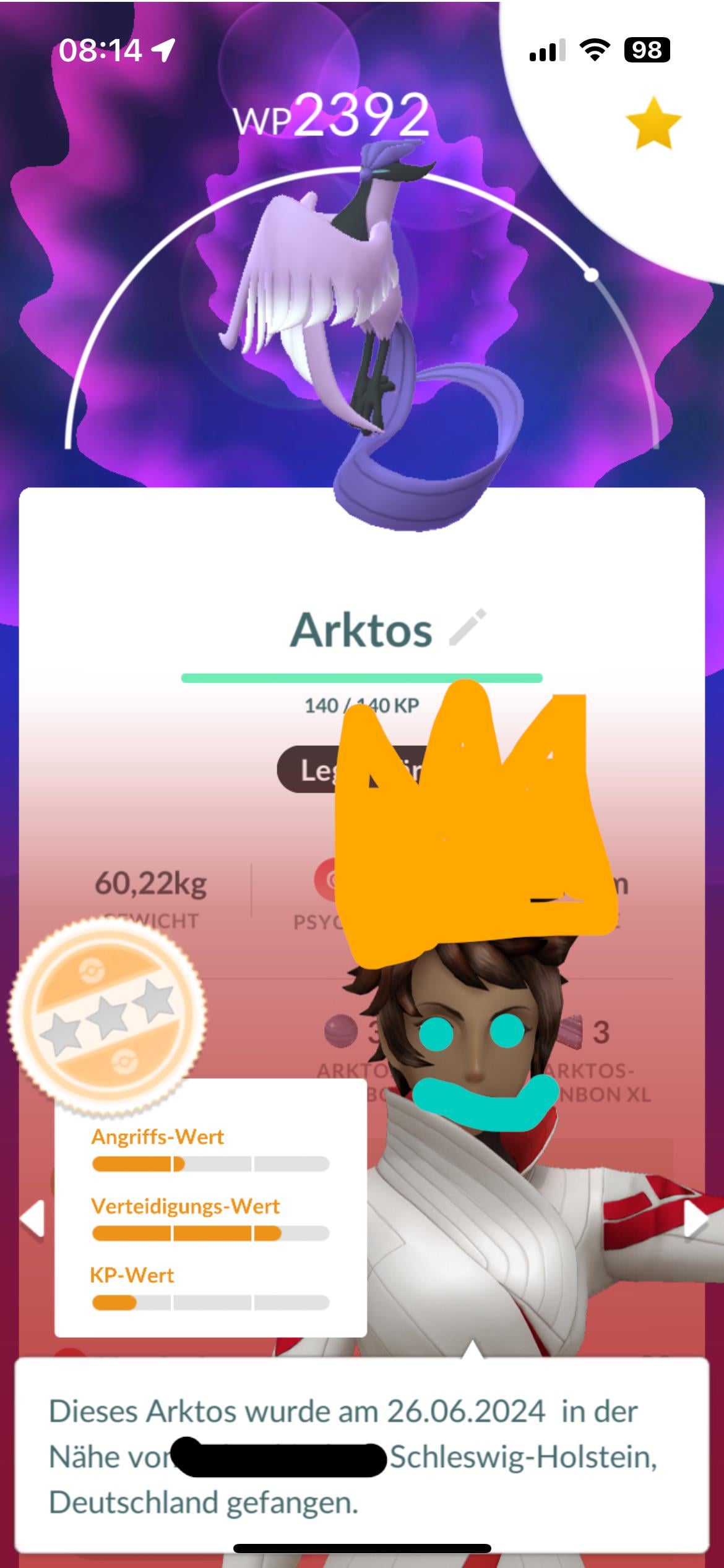This screenshot has width=724, height=1568.
Task: Dismiss the appraisal text box about Arktos
Action: (361, 1456)
